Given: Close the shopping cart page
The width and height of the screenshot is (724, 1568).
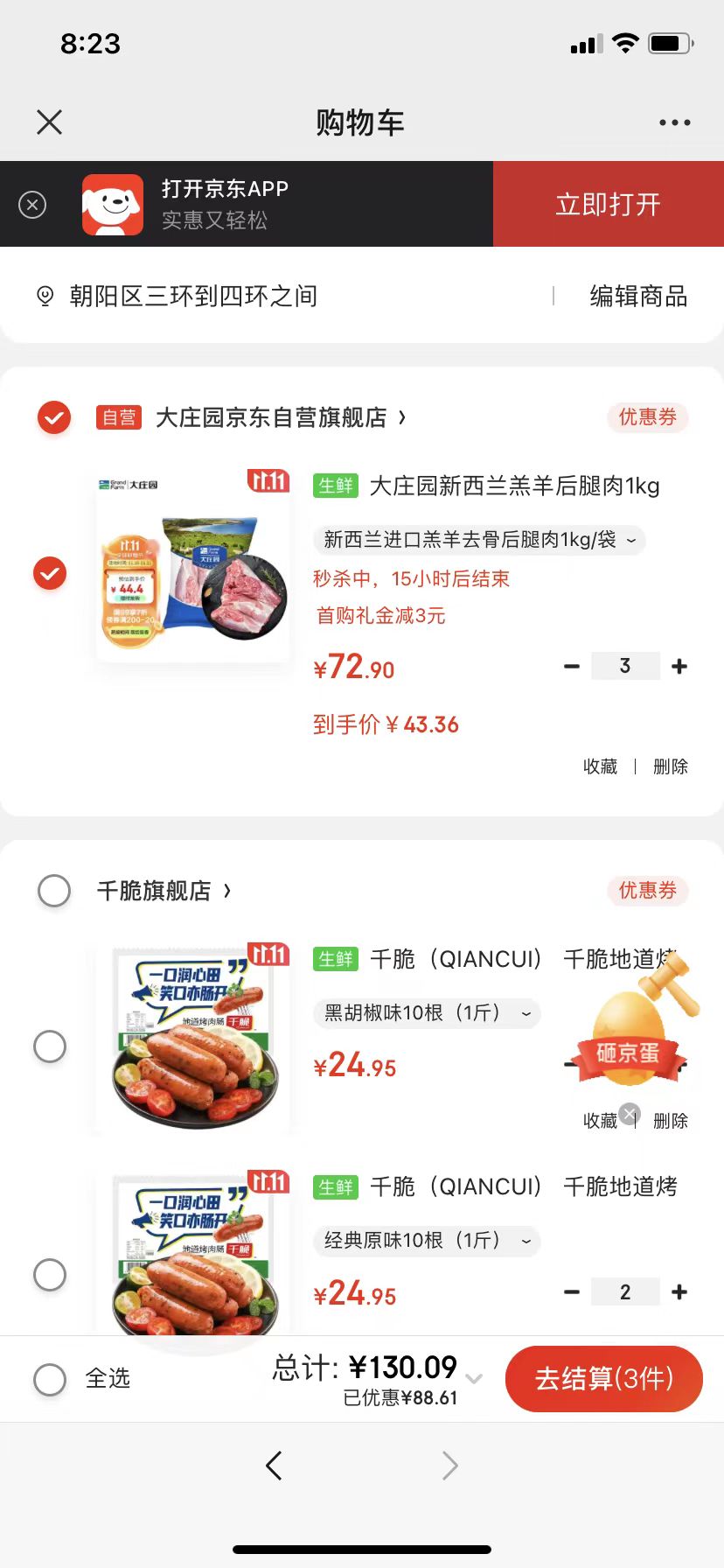Looking at the screenshot, I should click(50, 122).
